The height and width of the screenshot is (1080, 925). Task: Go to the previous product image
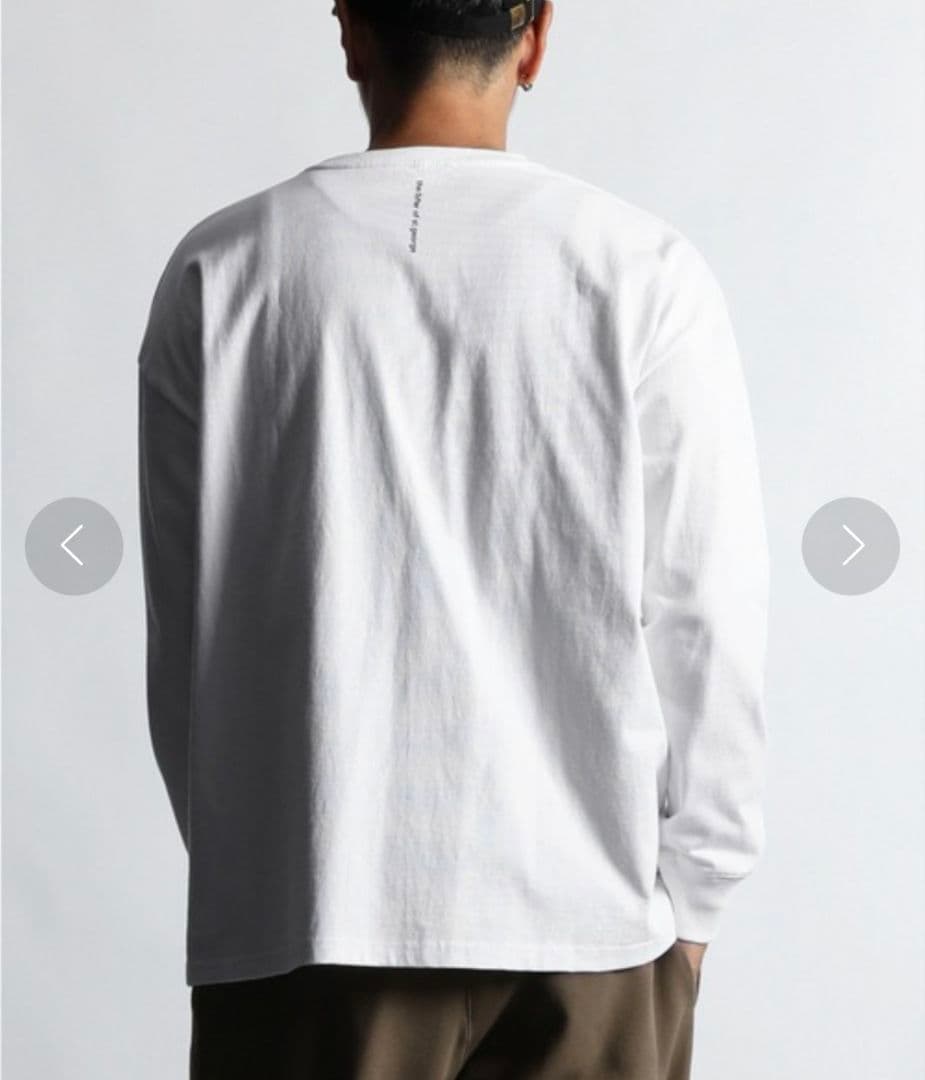click(x=74, y=546)
